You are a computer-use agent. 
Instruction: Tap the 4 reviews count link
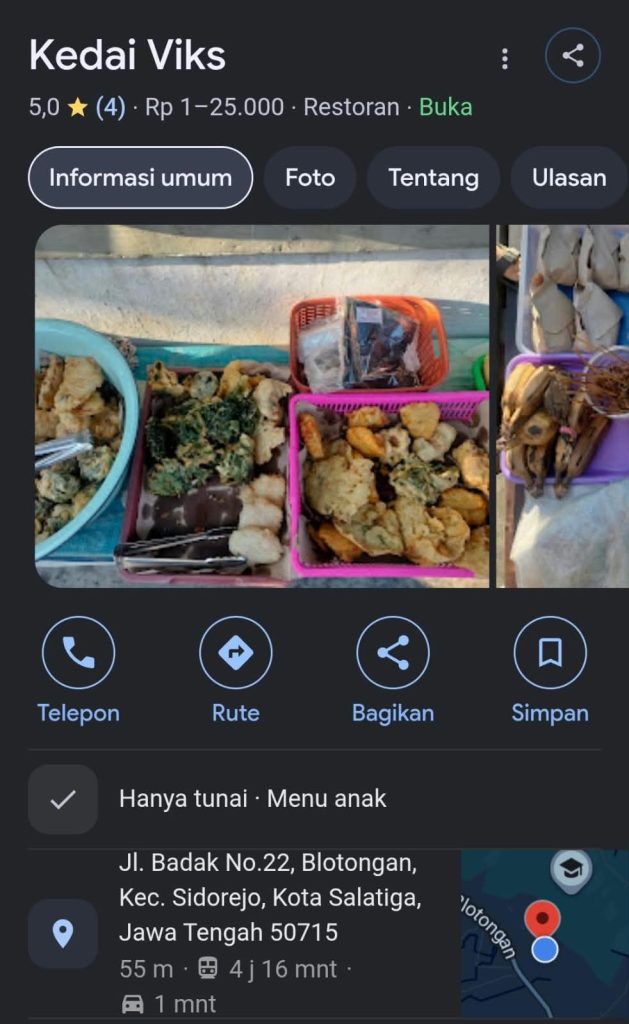click(110, 107)
